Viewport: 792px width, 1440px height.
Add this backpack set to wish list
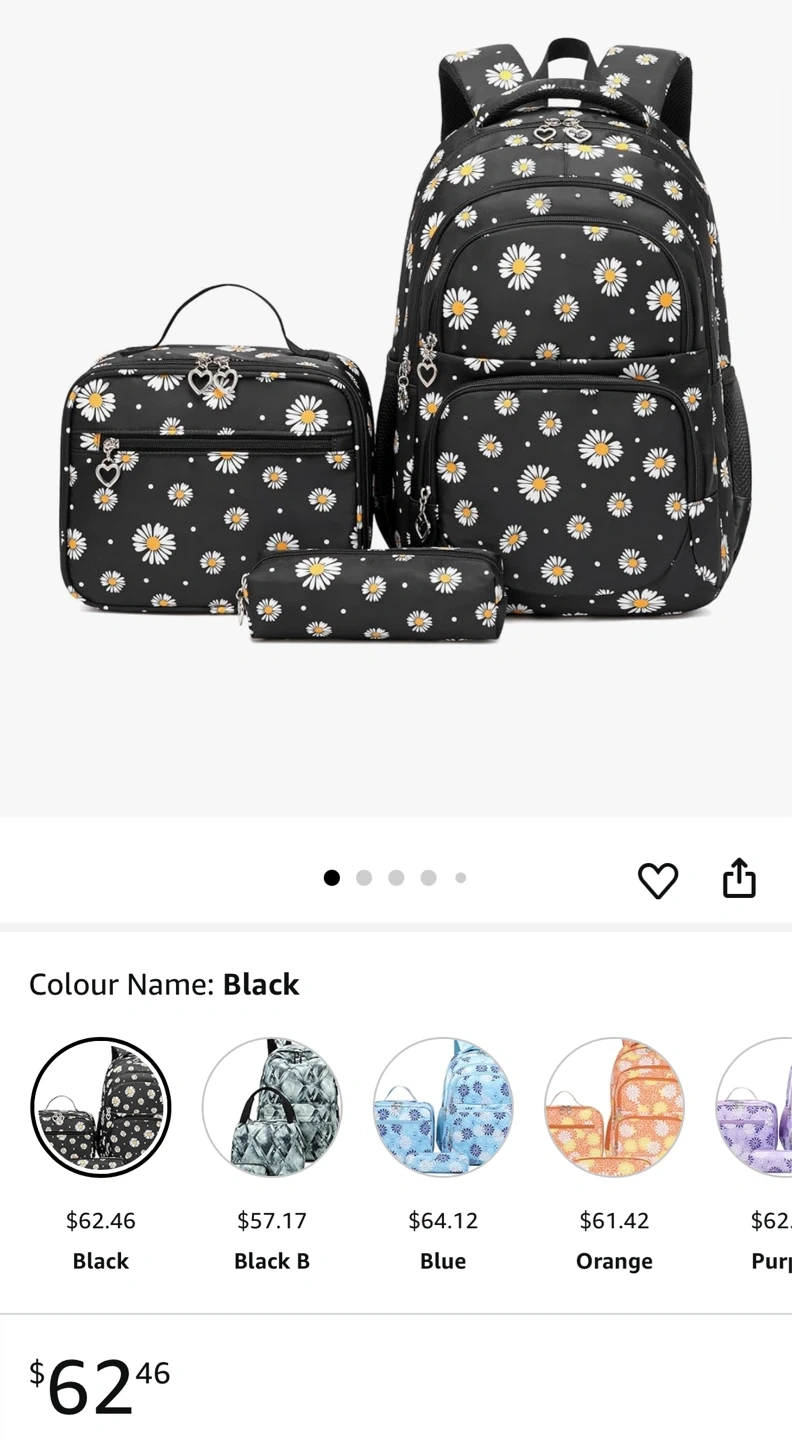[657, 879]
